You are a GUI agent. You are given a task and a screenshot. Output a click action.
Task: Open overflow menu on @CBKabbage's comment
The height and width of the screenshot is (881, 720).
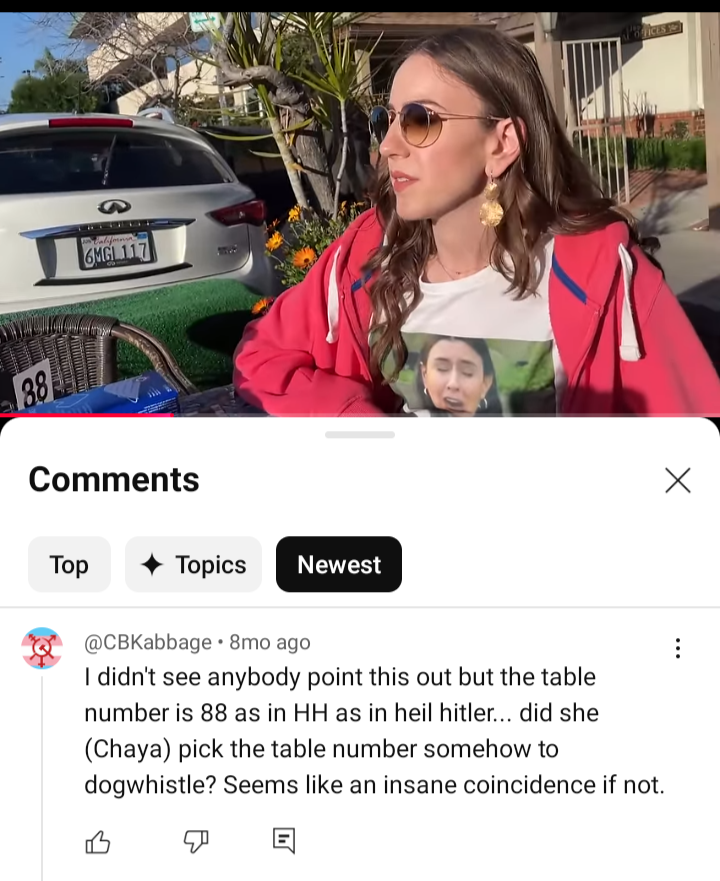[677, 648]
